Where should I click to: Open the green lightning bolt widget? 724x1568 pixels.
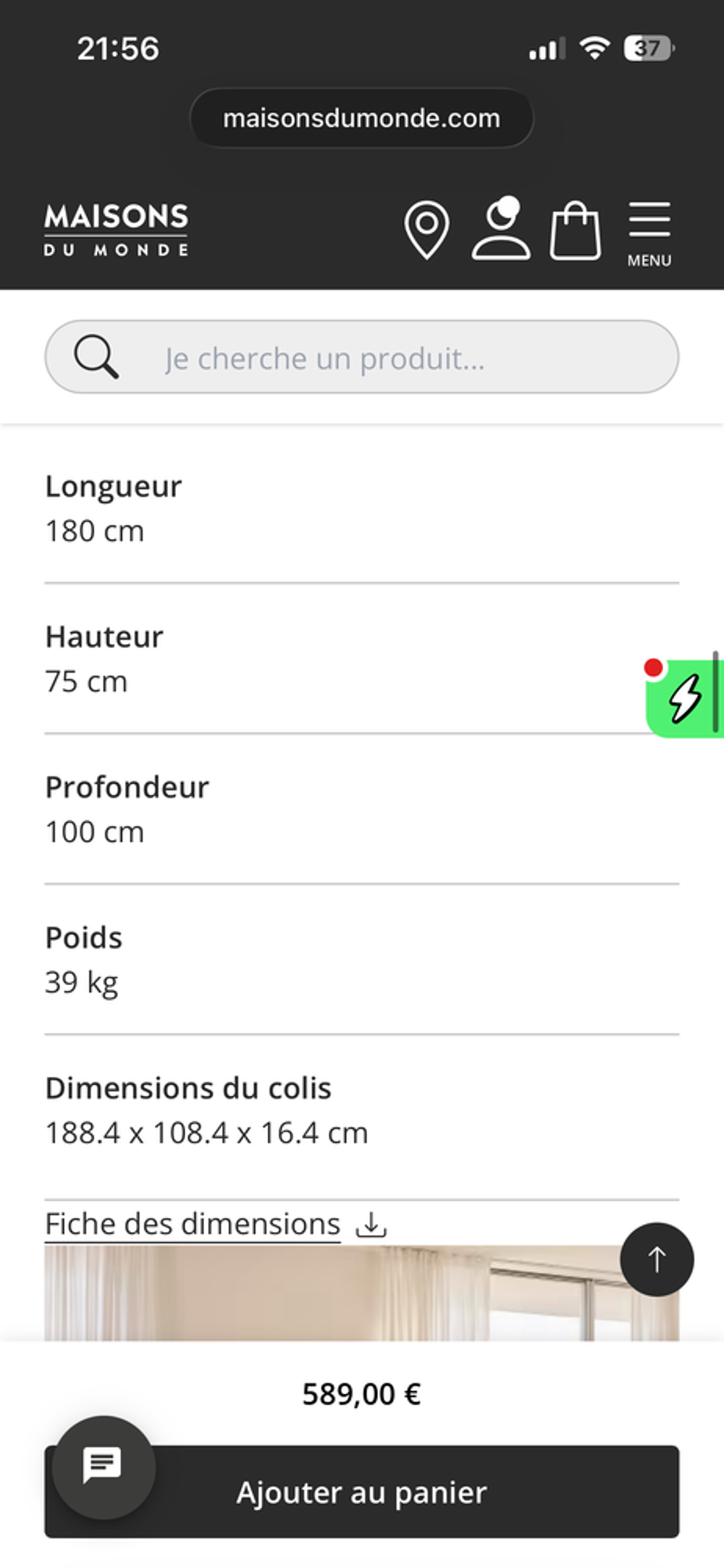(684, 698)
